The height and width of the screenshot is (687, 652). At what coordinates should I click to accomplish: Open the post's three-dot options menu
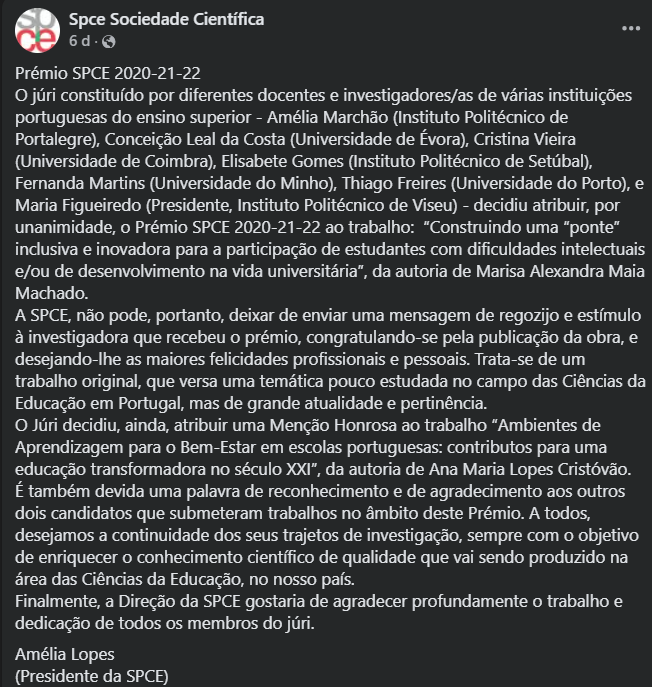coord(630,29)
